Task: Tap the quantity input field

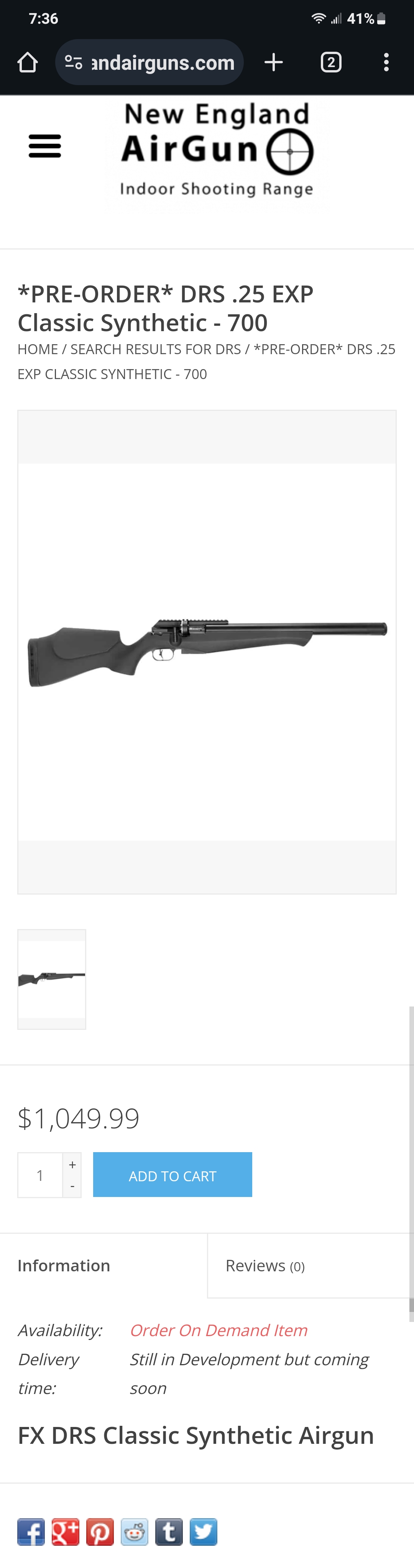Action: click(40, 1175)
